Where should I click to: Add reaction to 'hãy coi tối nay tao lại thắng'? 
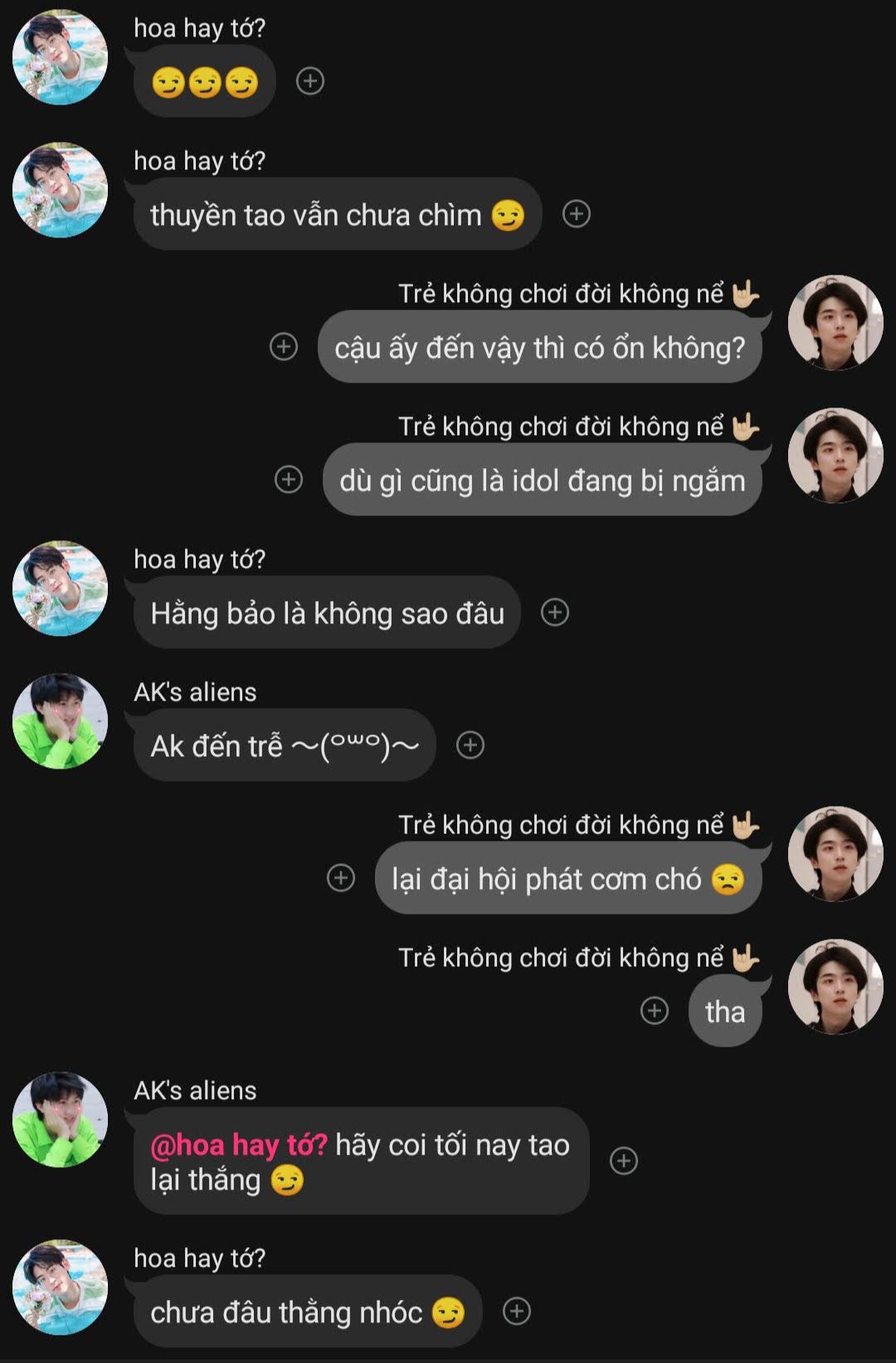(x=624, y=1160)
